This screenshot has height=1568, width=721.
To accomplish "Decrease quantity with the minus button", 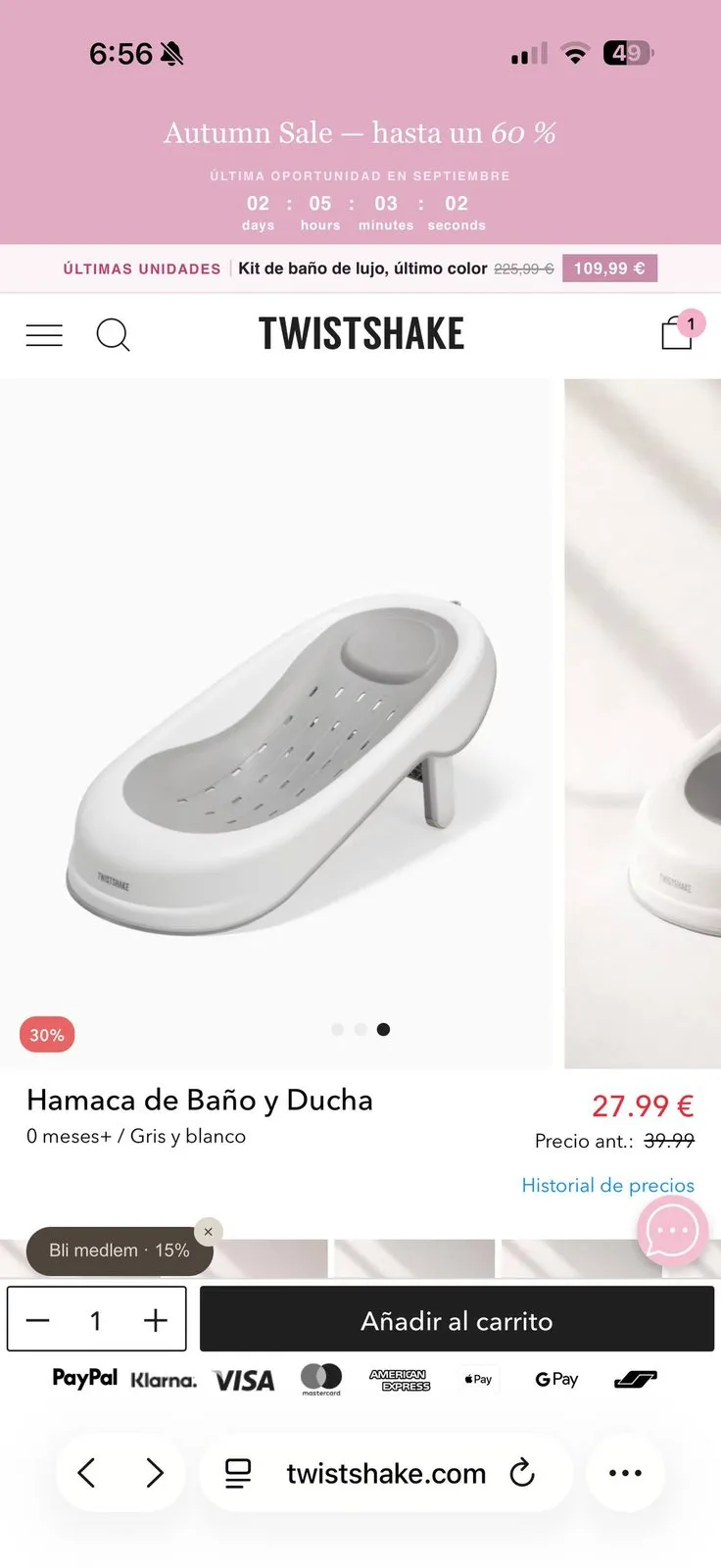I will tap(37, 1321).
